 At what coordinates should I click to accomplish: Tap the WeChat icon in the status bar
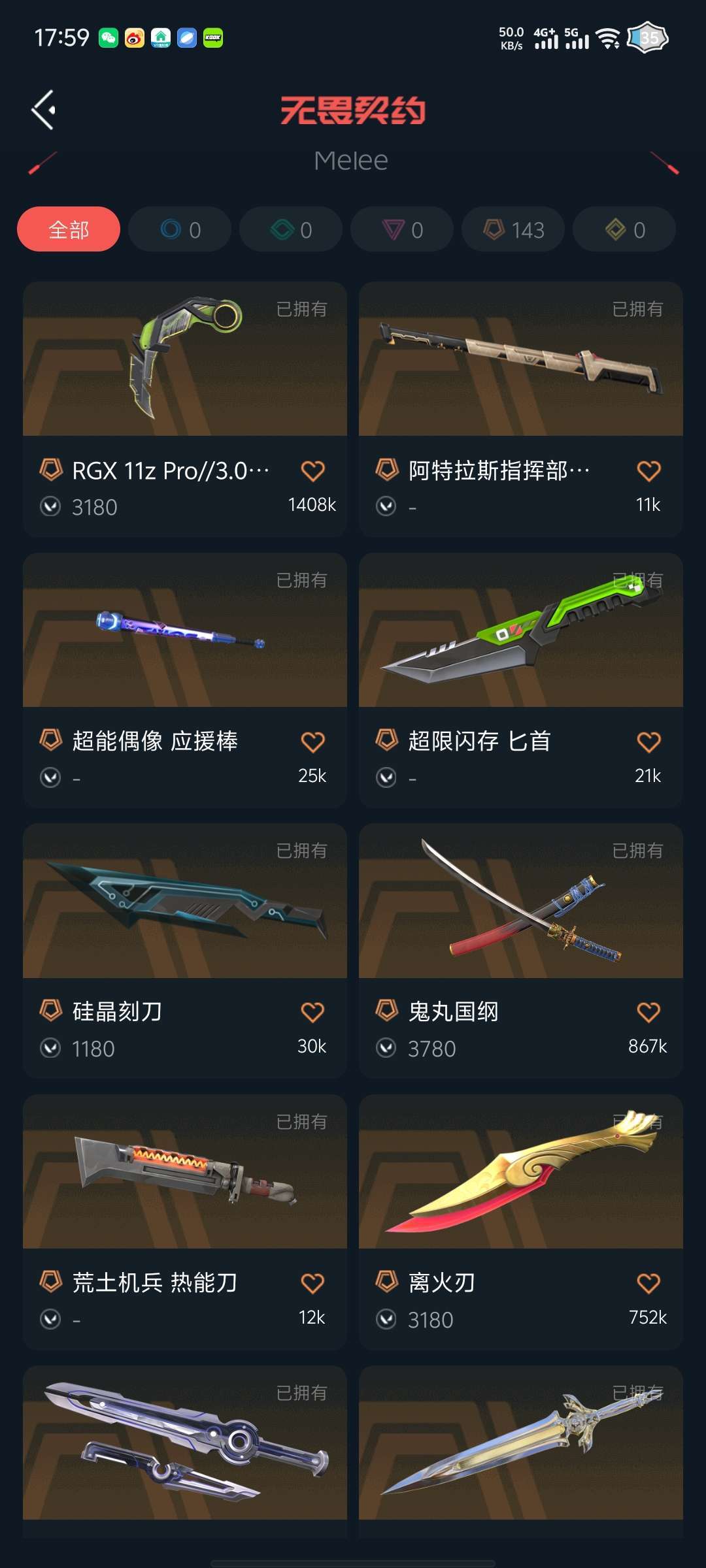click(x=108, y=38)
